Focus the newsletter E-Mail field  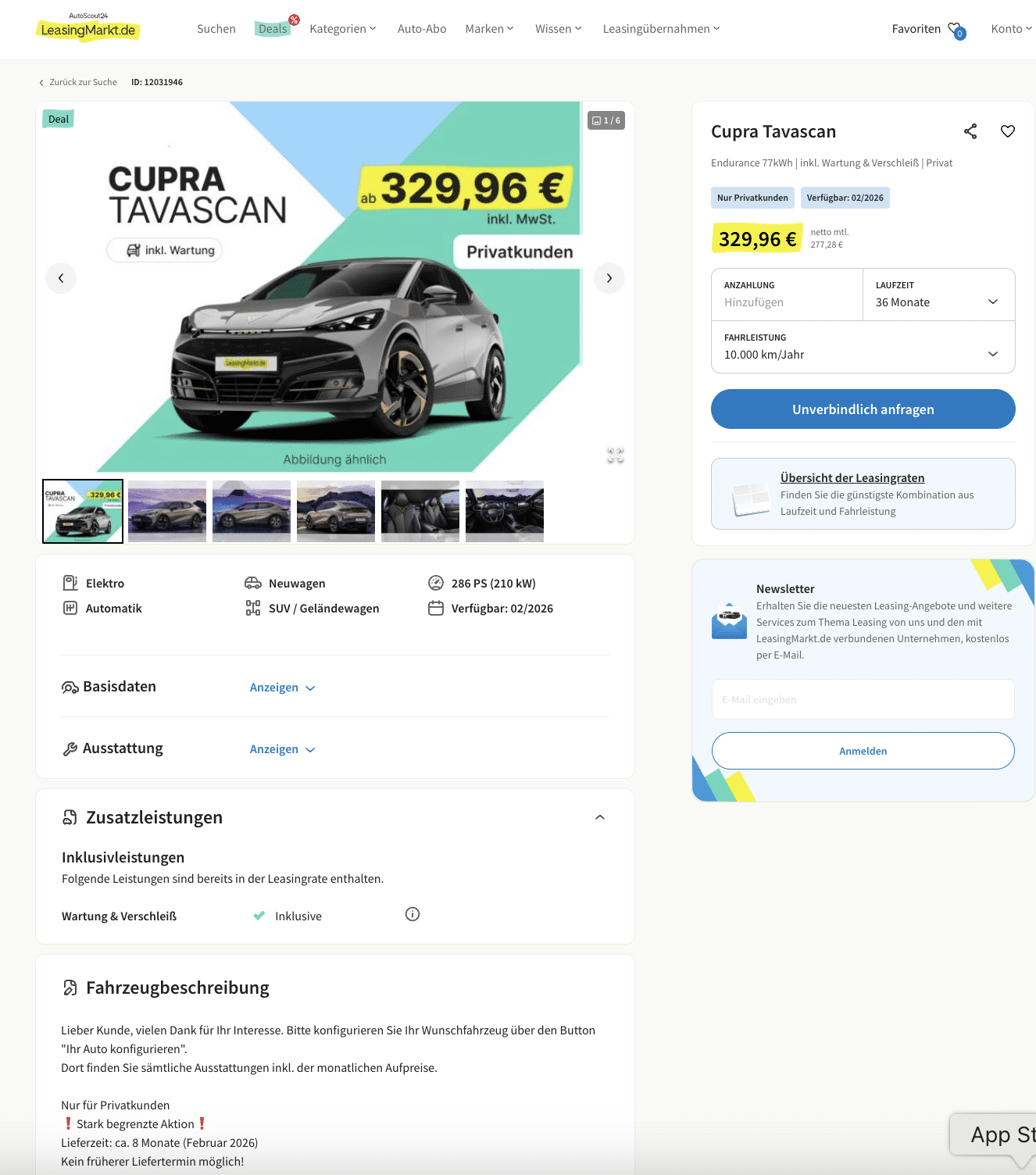863,699
